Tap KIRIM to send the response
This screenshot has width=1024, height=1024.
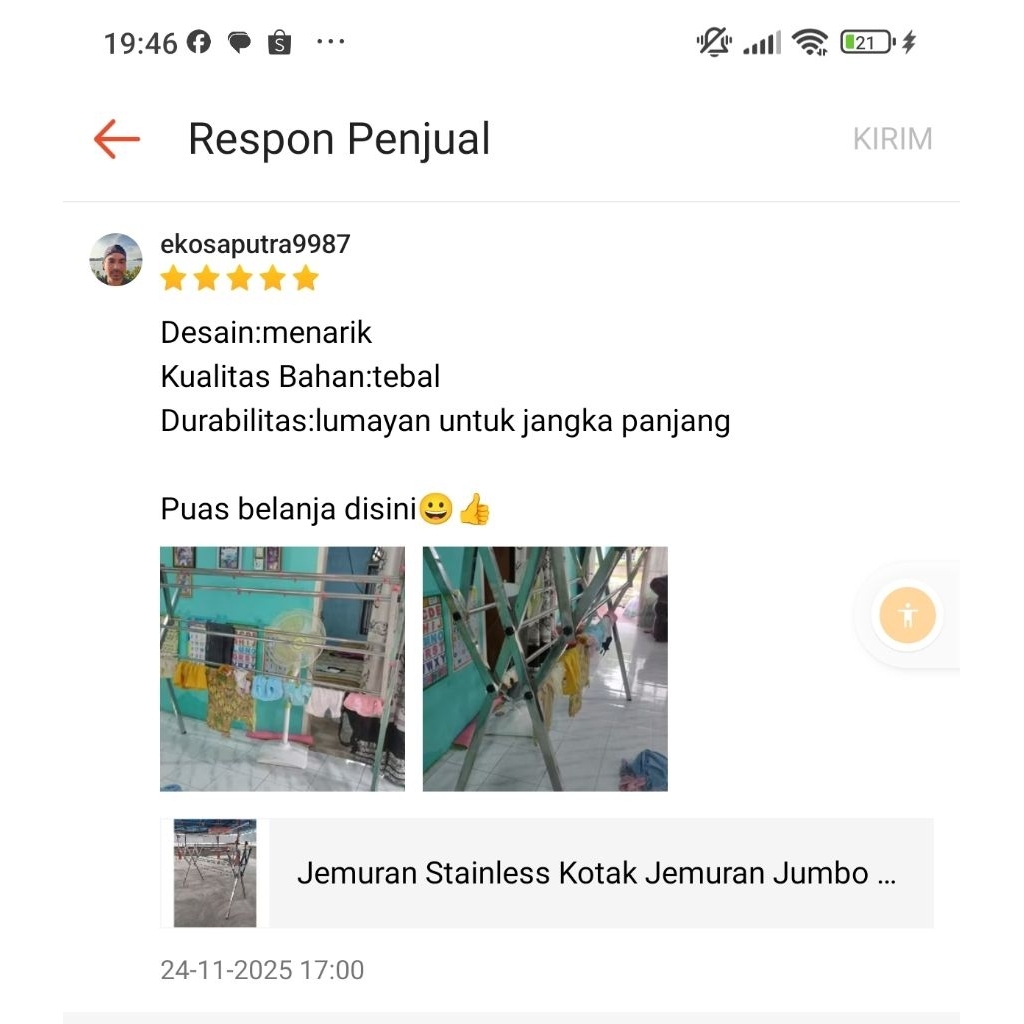[892, 139]
